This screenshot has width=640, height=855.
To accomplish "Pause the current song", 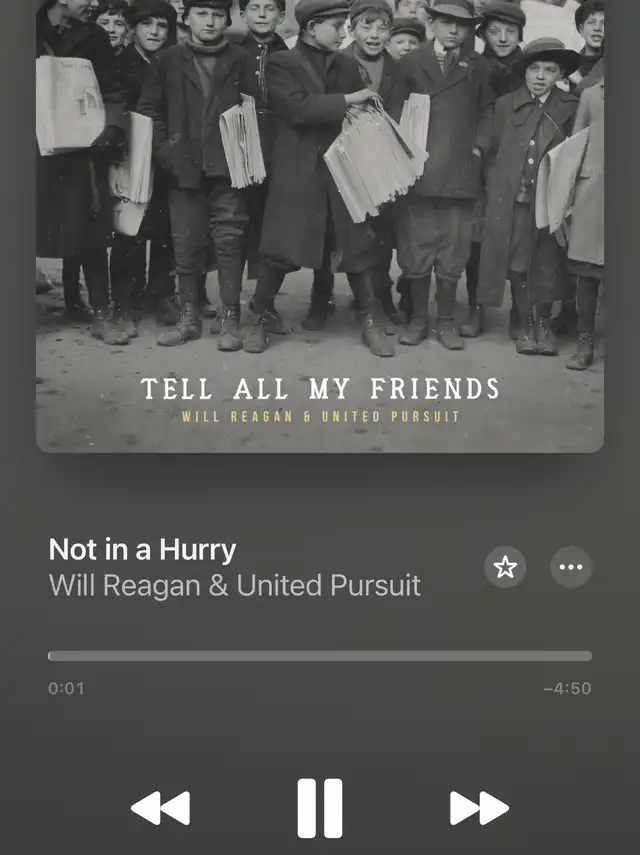I will (x=320, y=808).
